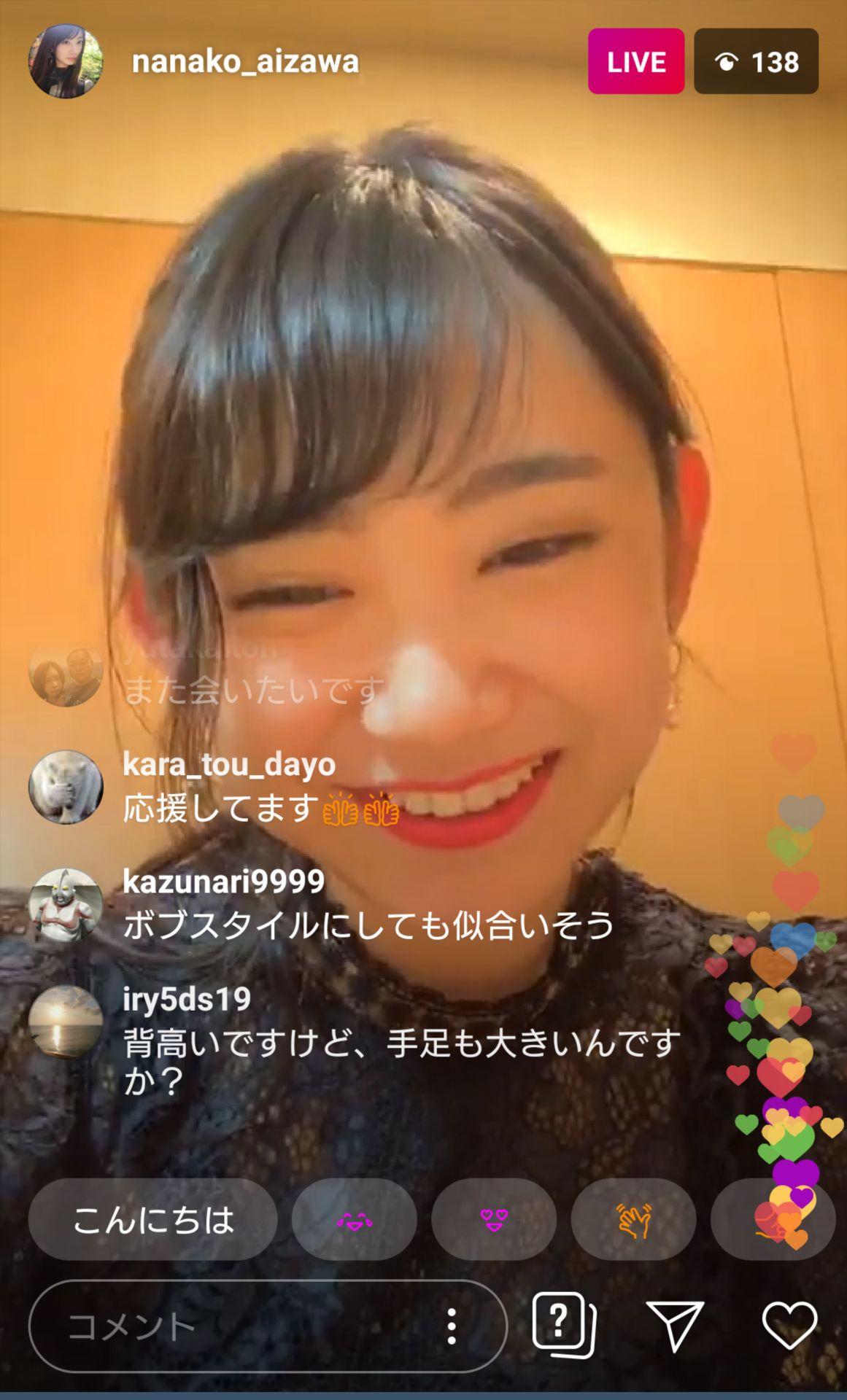Viewport: 847px width, 1400px height.
Task: Open kazunari9999's profile from their comment
Action: click(223, 882)
